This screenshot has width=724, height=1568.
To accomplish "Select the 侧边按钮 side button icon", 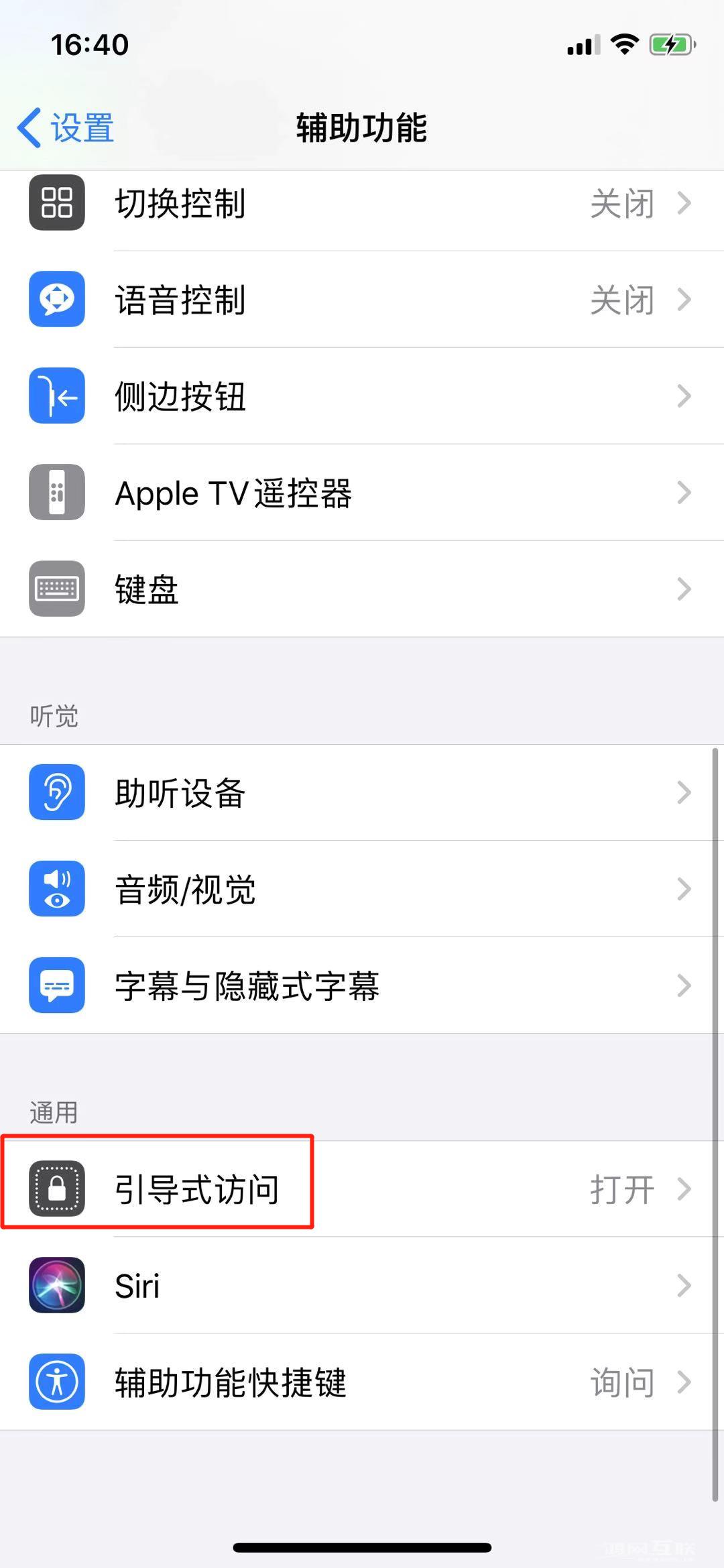I will [56, 396].
